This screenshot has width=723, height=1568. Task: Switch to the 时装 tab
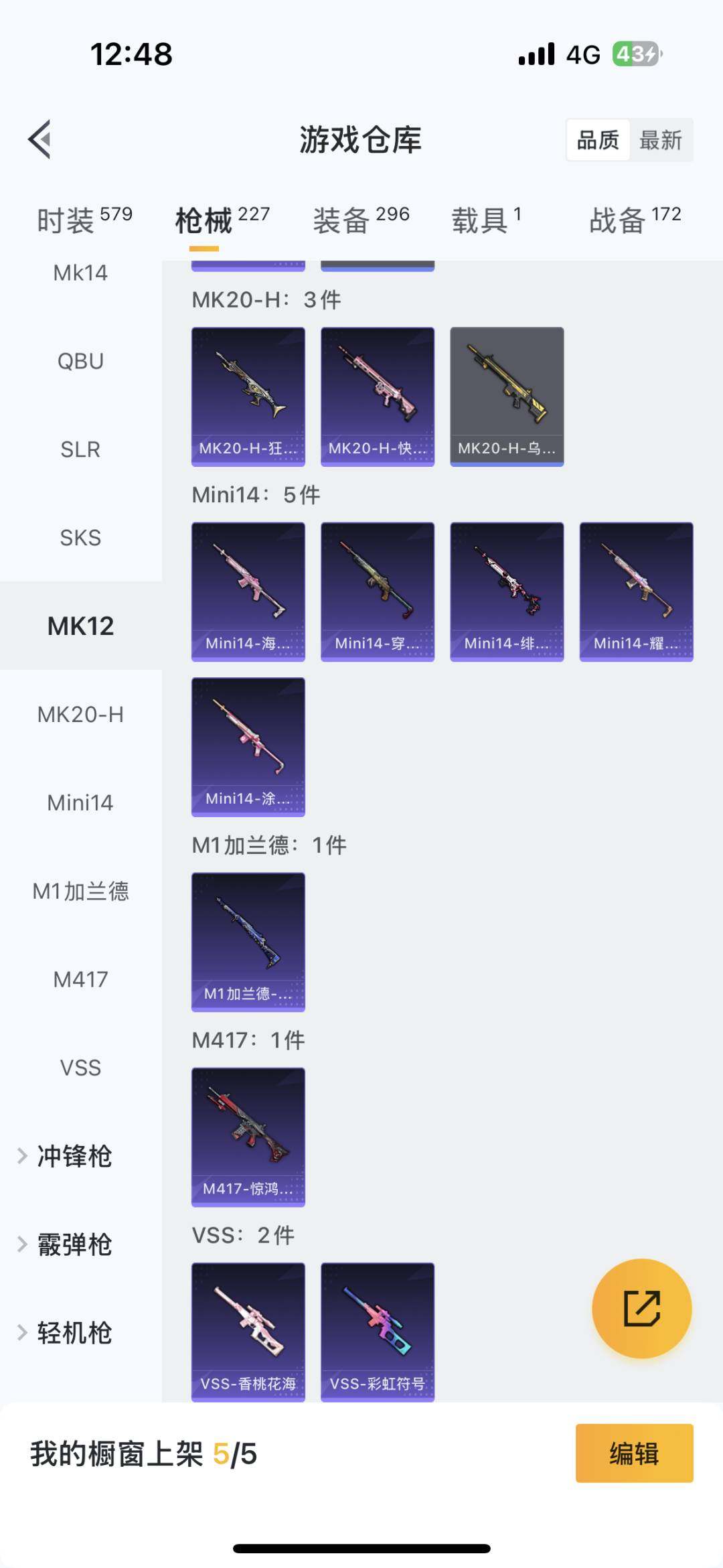[84, 220]
